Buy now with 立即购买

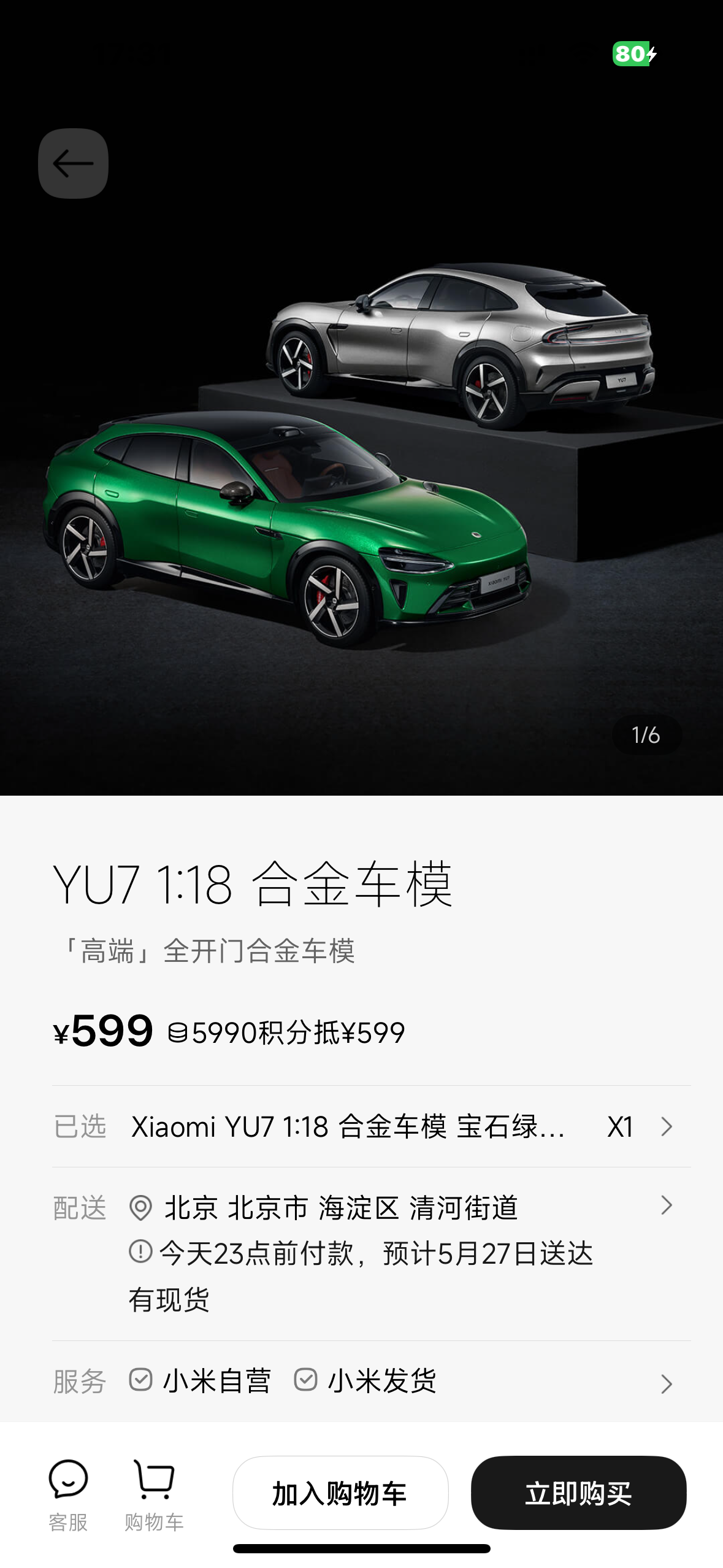(578, 1493)
